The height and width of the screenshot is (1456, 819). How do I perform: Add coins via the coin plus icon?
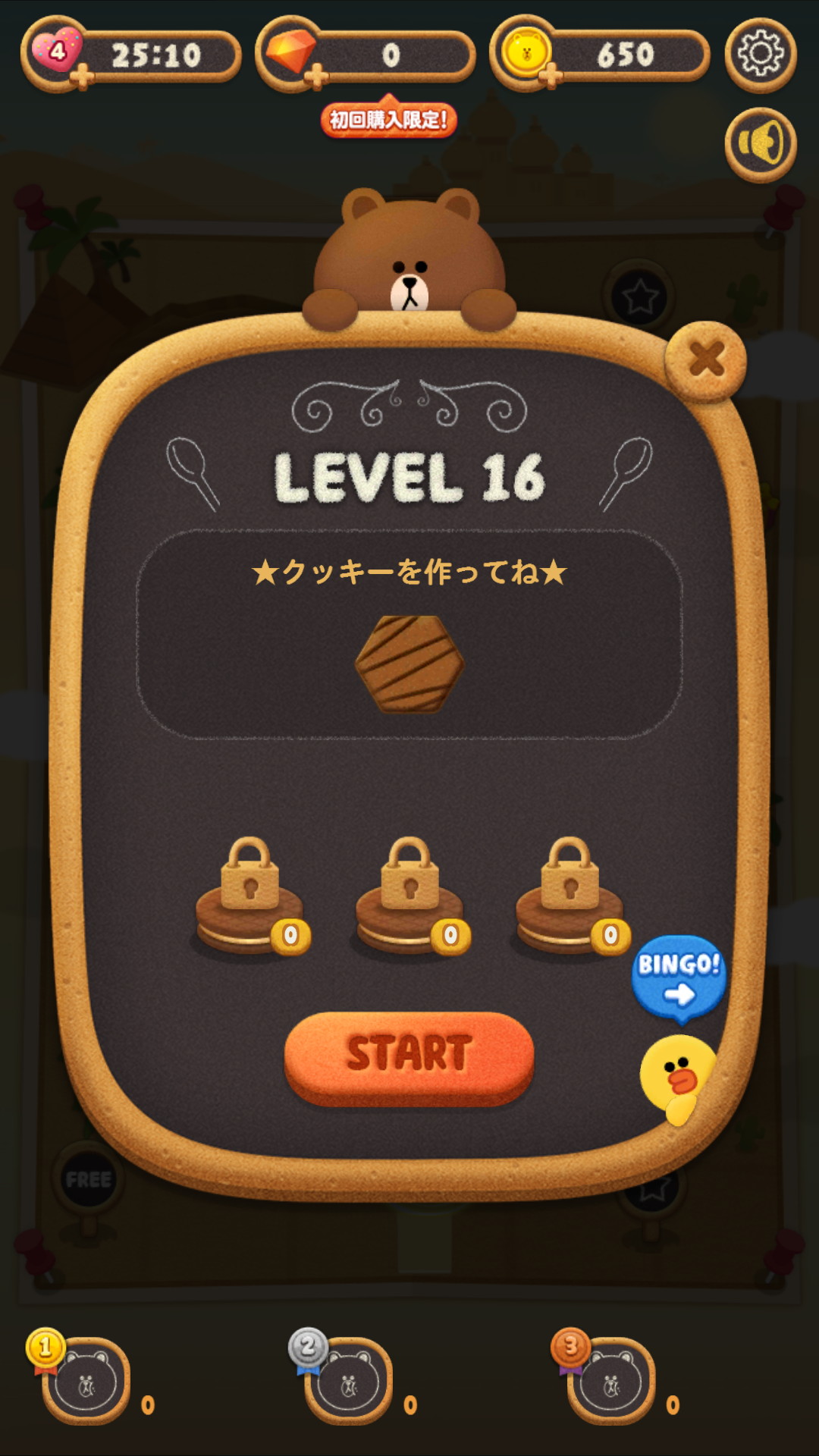[551, 76]
